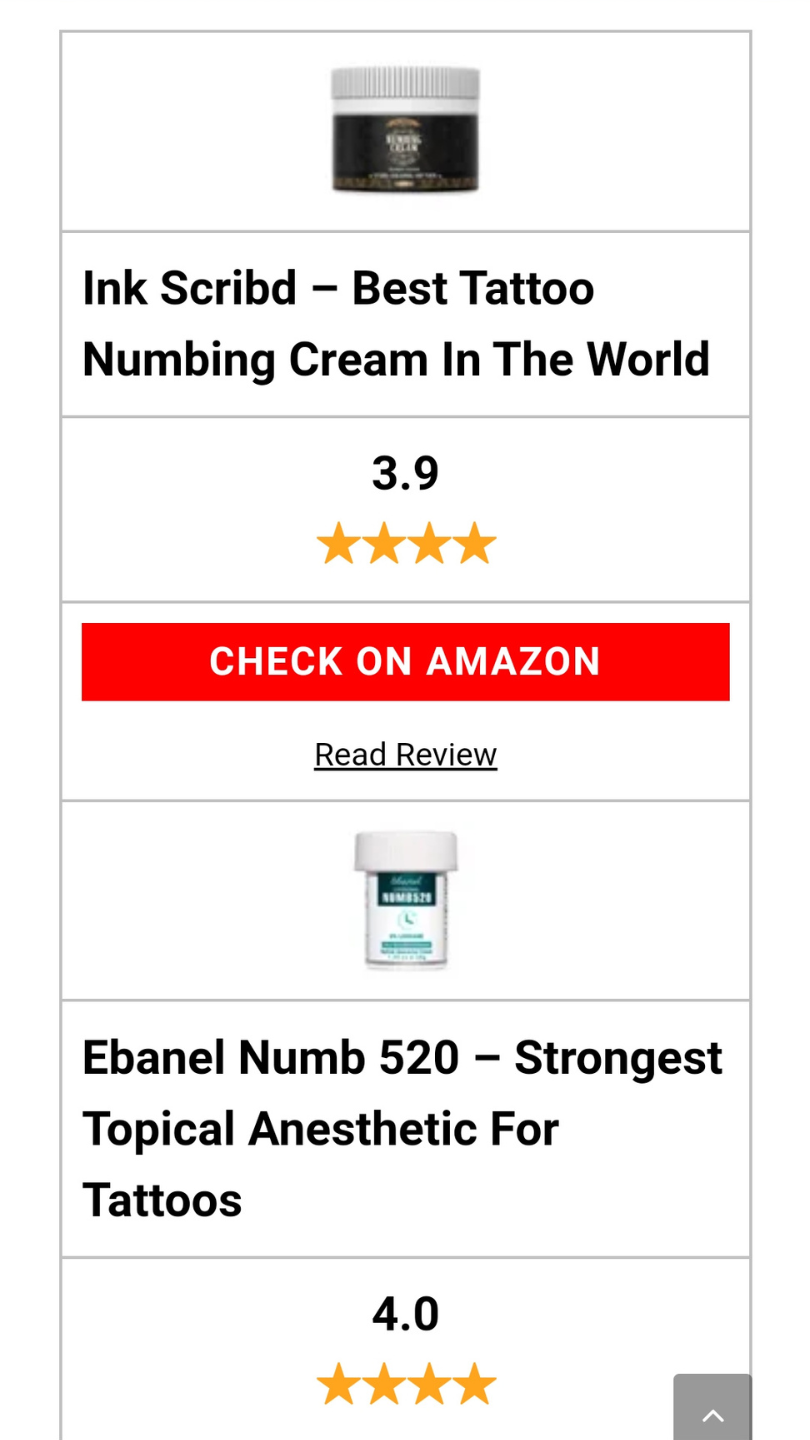Open the Read Review link for Ink Scribd
This screenshot has width=810, height=1440.
tap(405, 754)
